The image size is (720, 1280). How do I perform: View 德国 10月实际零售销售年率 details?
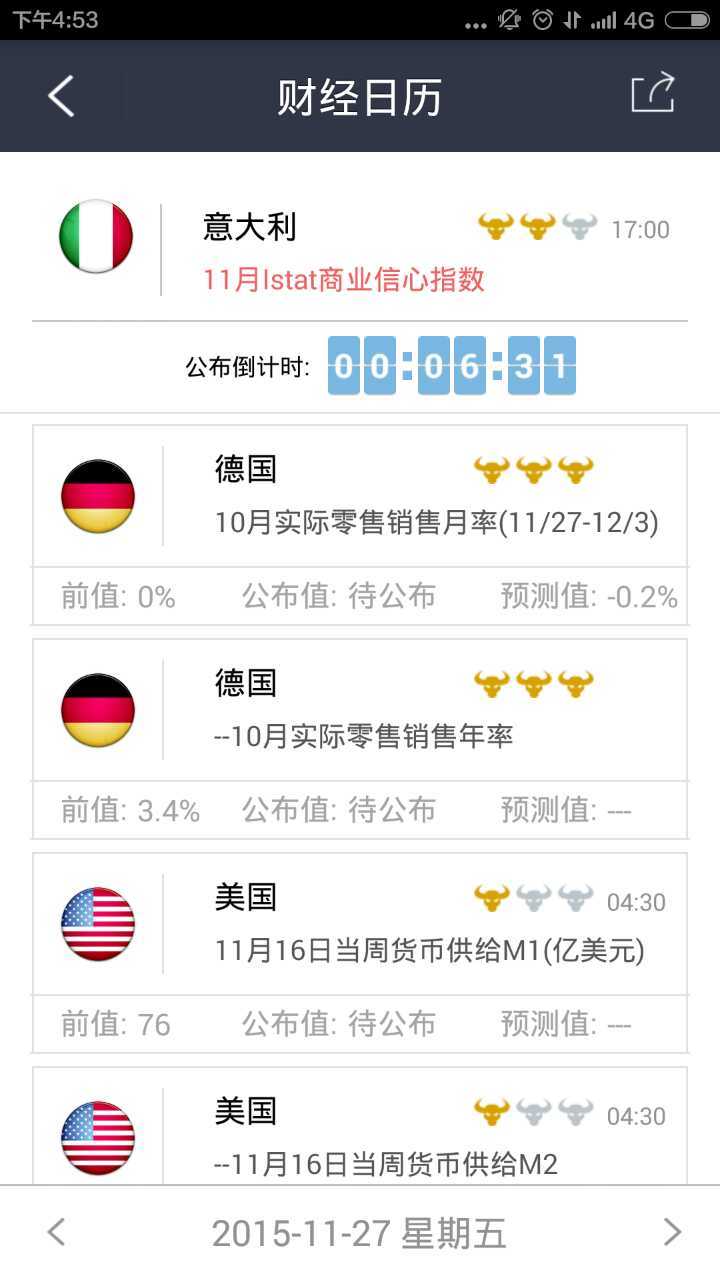pyautogui.click(x=360, y=712)
